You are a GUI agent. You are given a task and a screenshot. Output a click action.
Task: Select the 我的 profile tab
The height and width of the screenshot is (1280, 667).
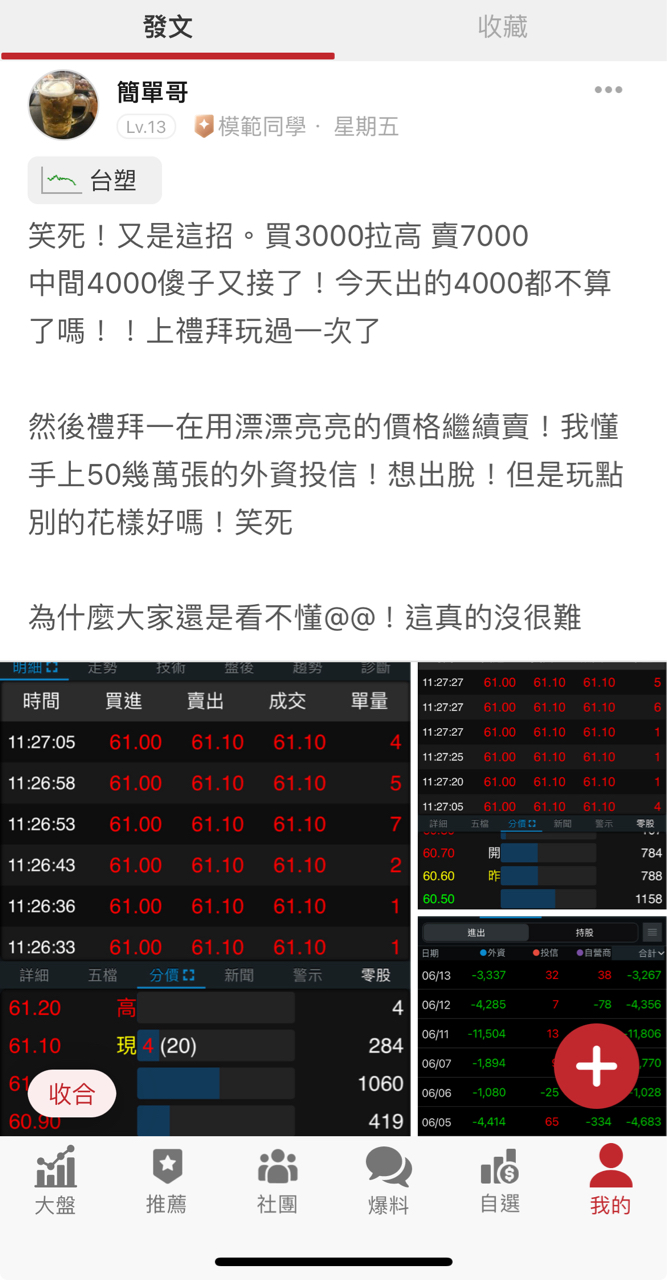610,1181
